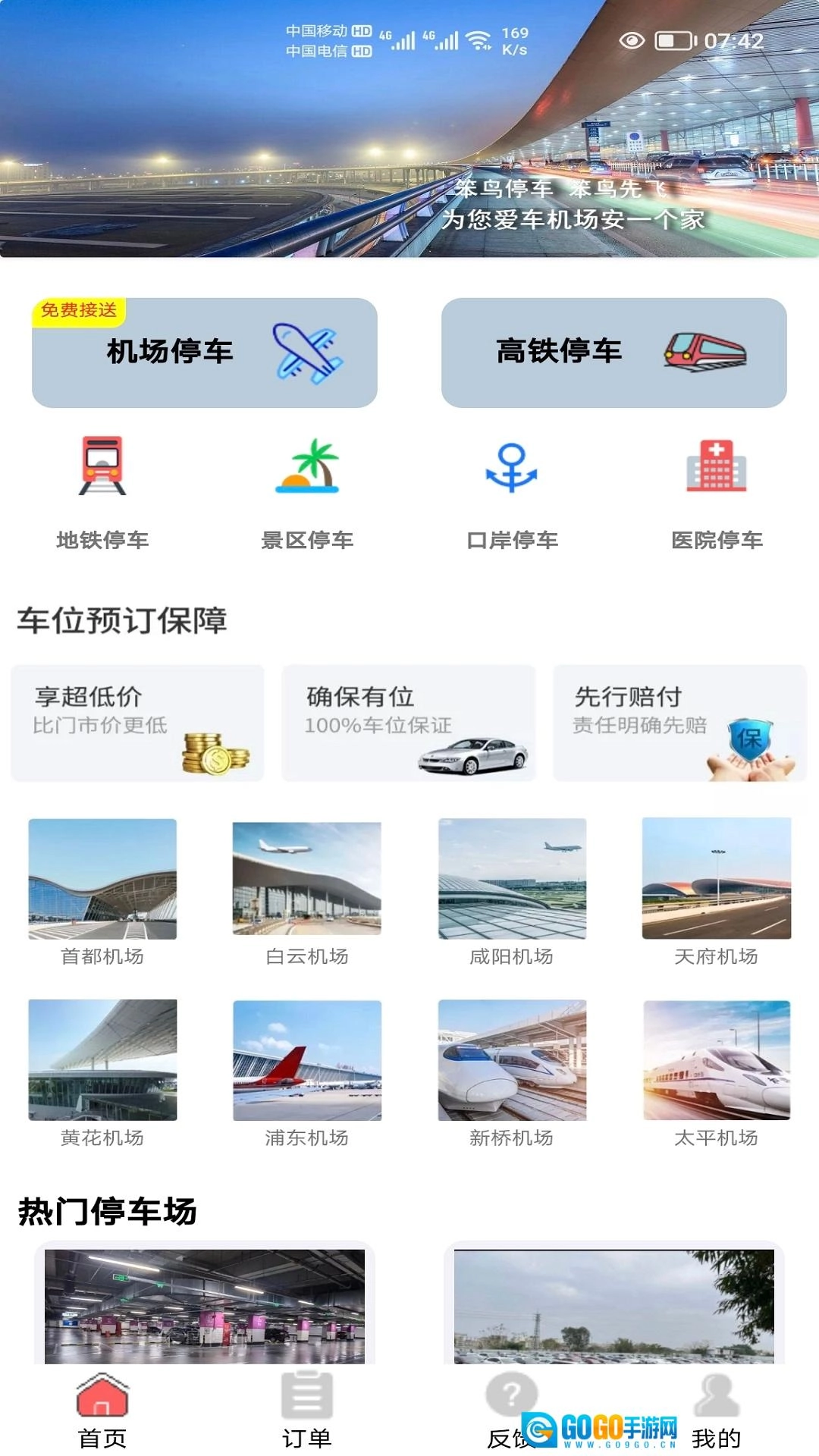Choose 天府机场 airport tile

pyautogui.click(x=717, y=891)
